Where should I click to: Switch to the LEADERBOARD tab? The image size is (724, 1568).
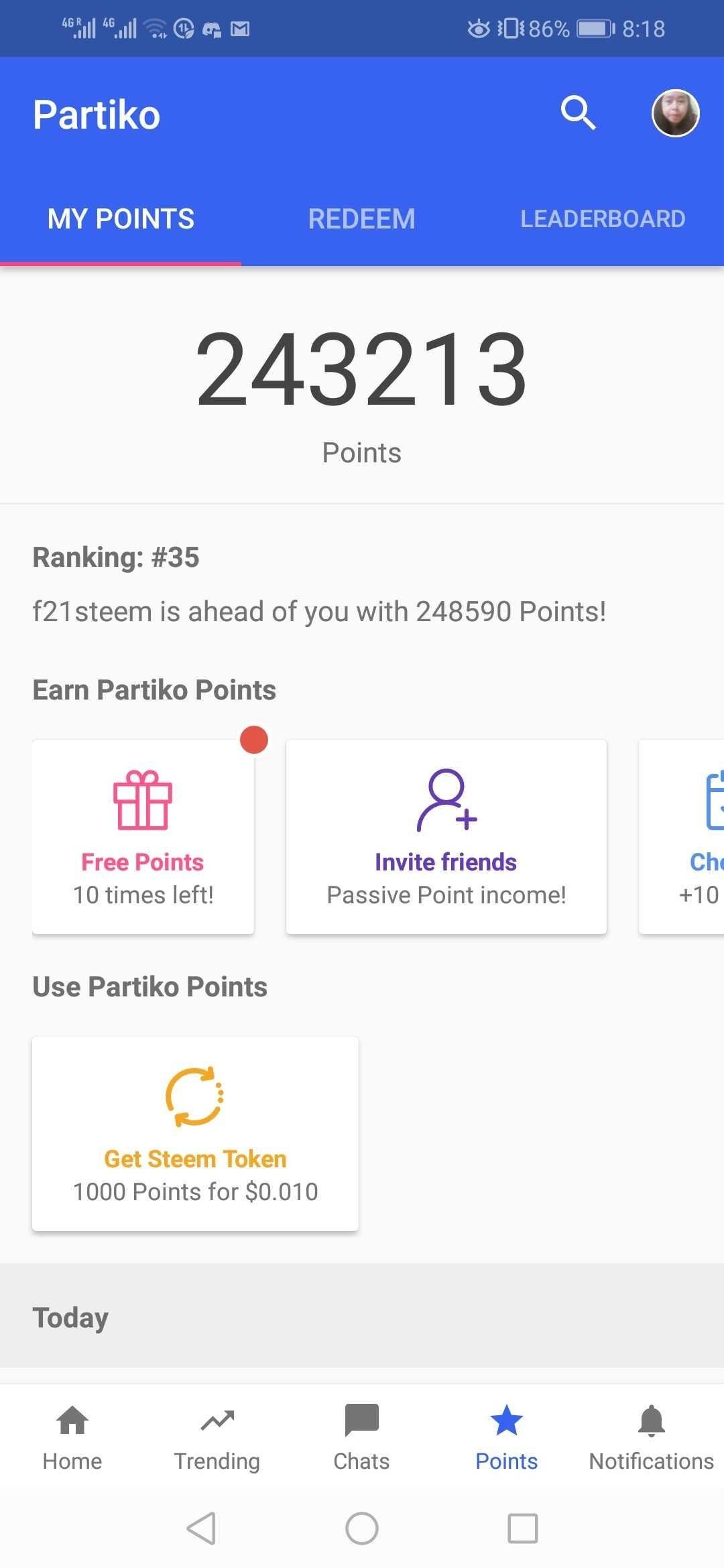point(603,219)
